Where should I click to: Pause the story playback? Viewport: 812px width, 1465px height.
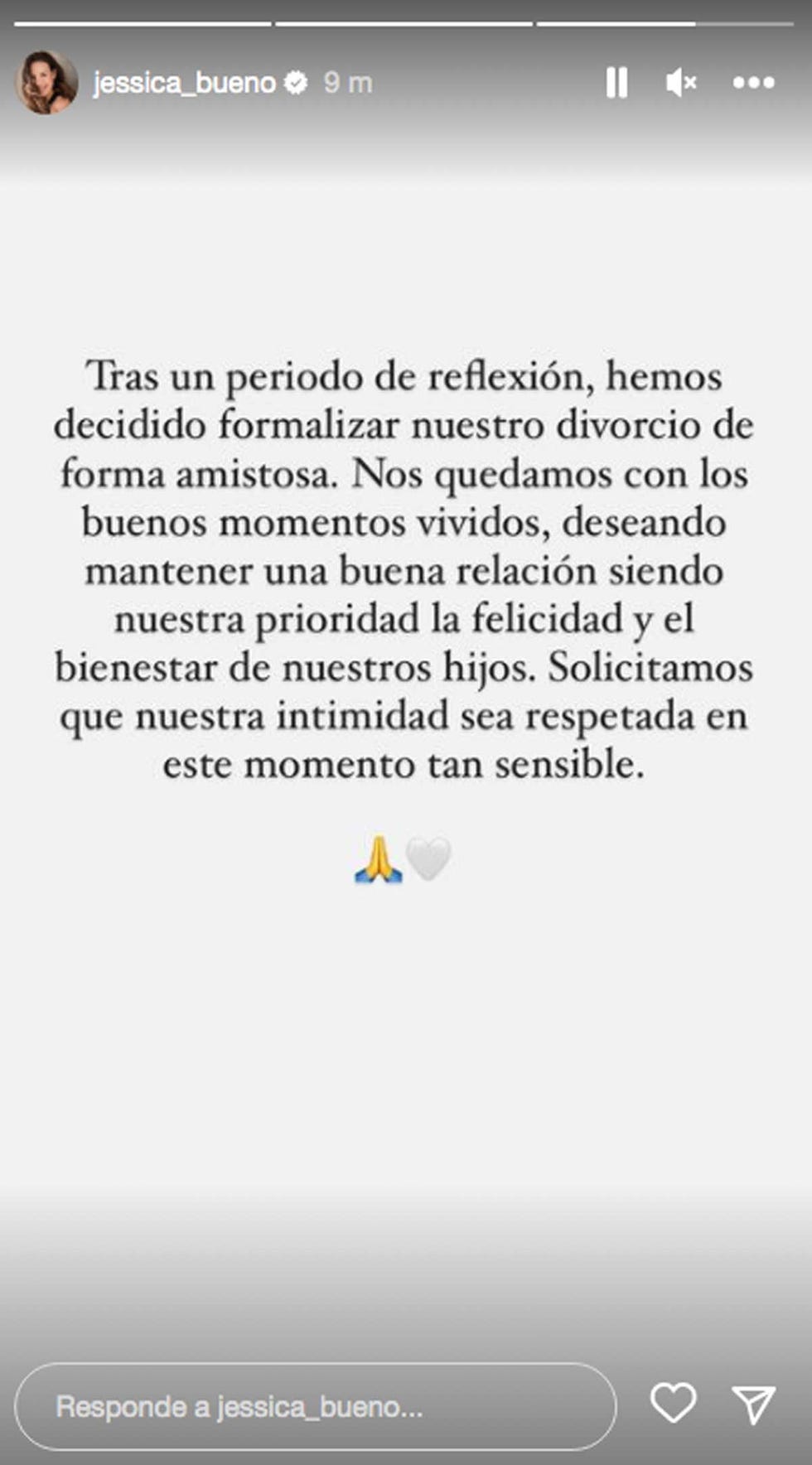tap(616, 83)
